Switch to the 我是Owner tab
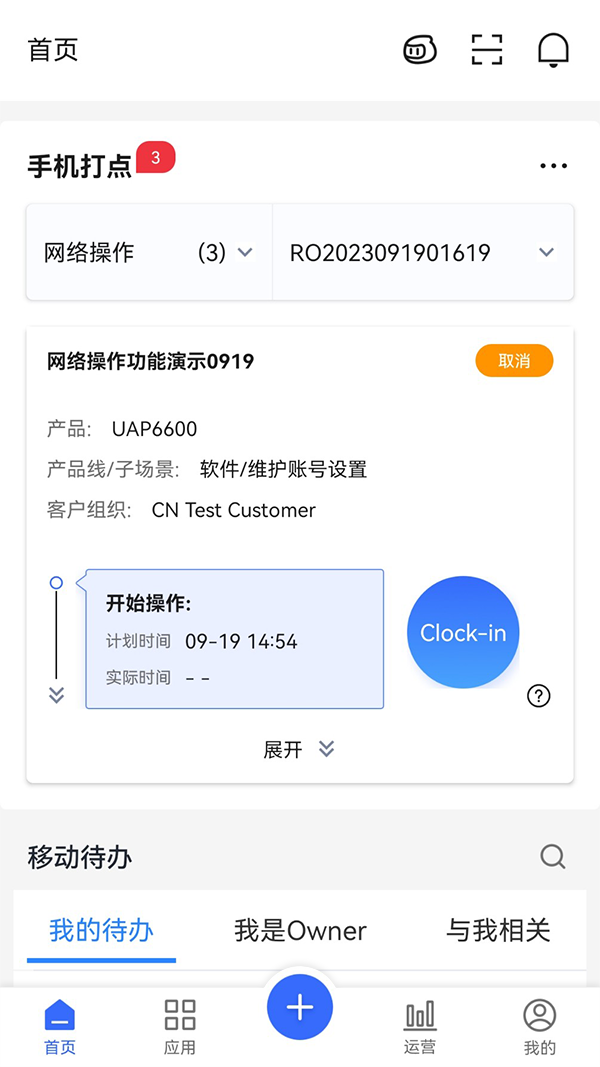Image resolution: width=600 pixels, height=1067 pixels. [300, 931]
